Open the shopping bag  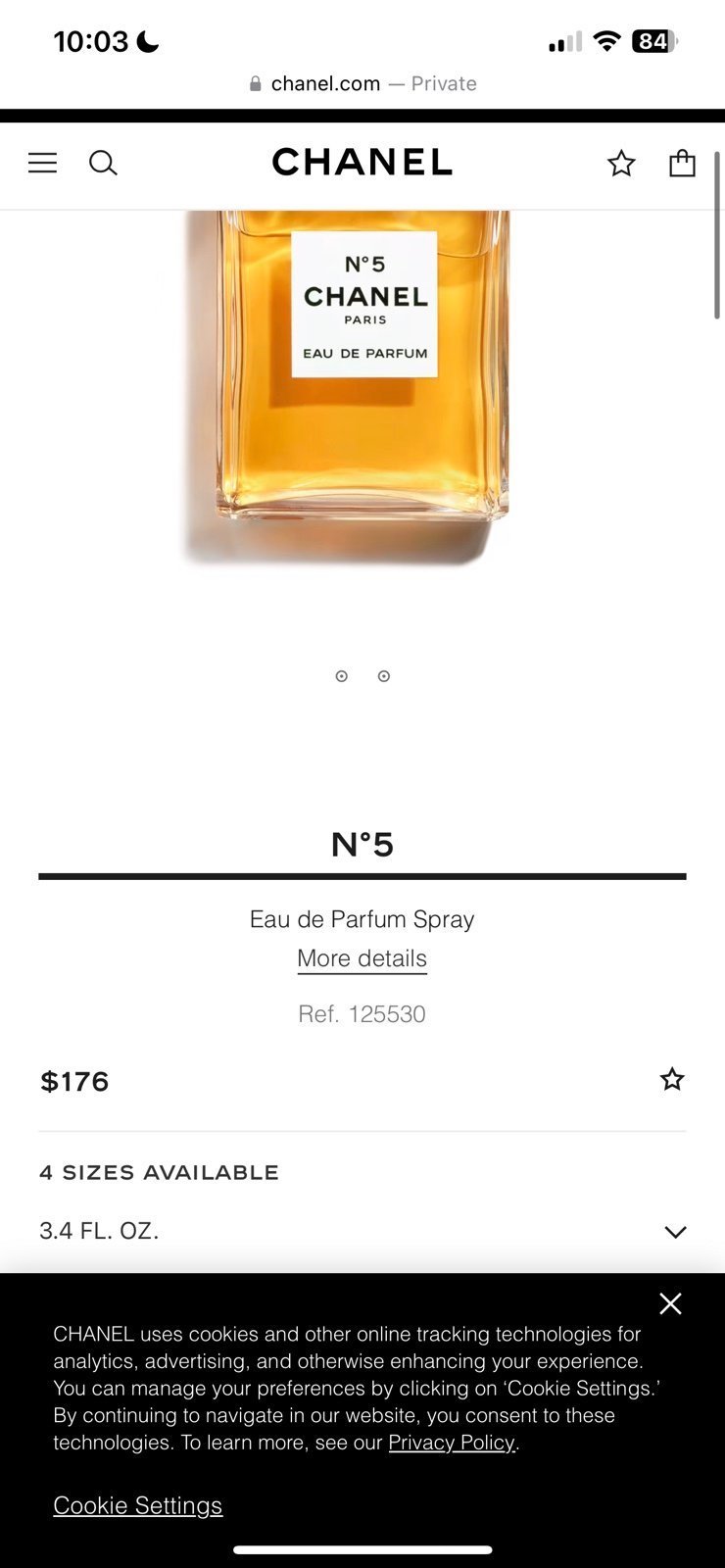(682, 163)
